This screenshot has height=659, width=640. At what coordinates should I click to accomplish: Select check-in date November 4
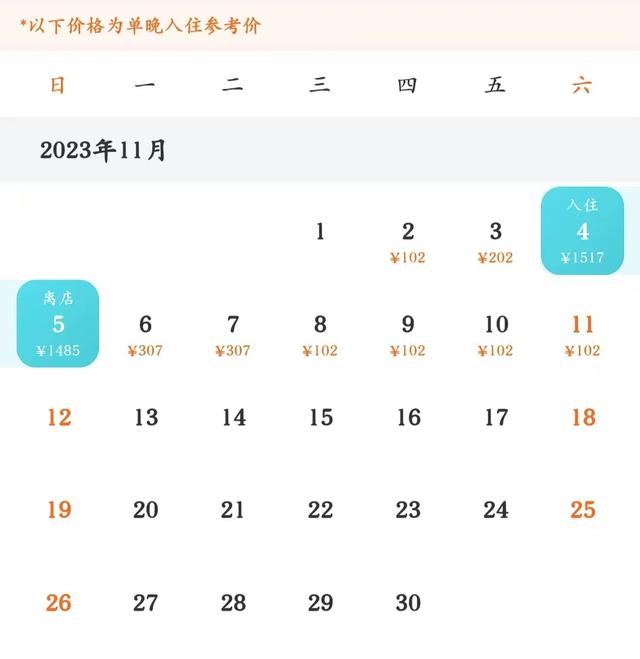pyautogui.click(x=582, y=232)
